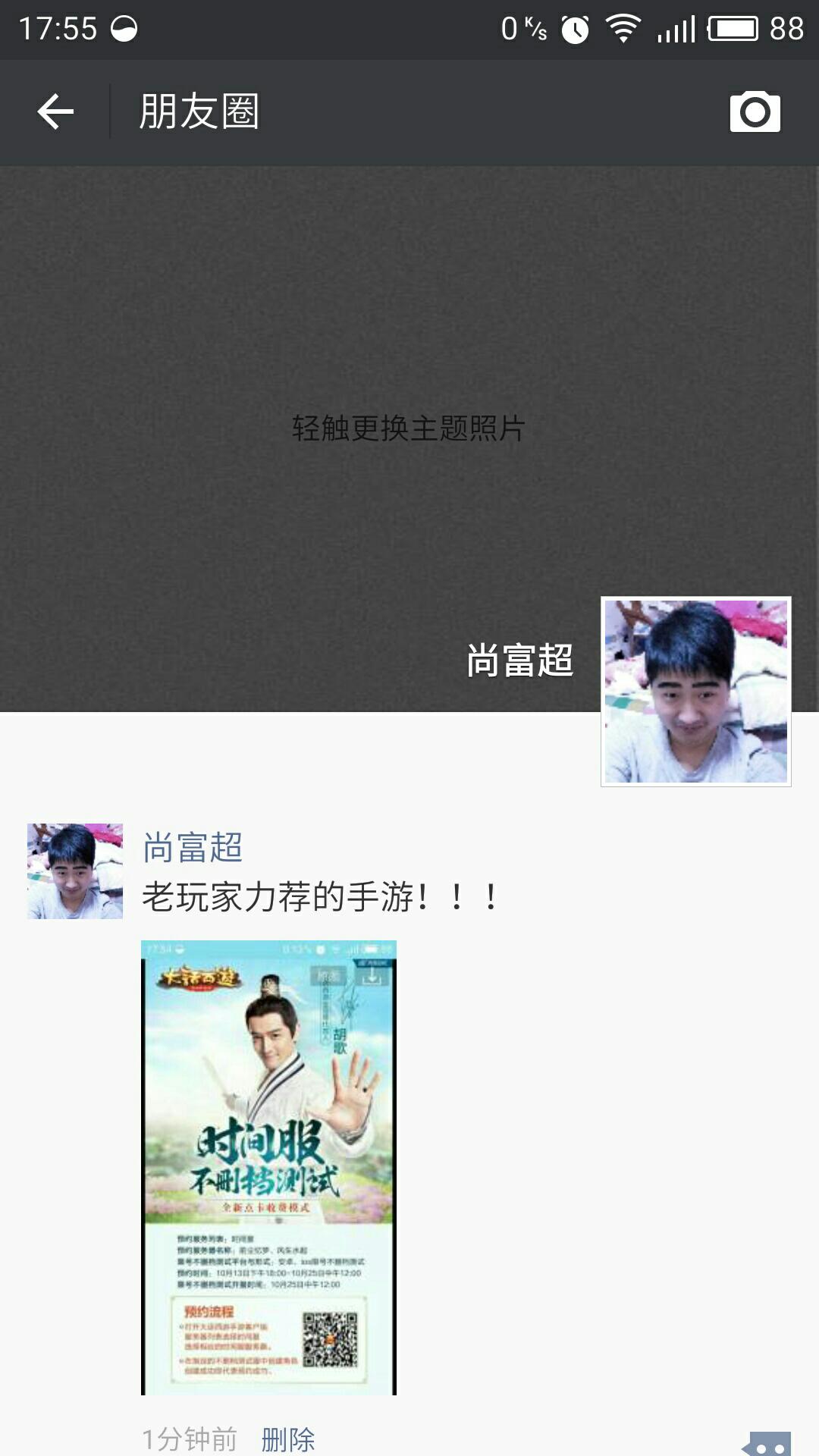Open the large profile avatar on cover
The height and width of the screenshot is (1456, 819).
[x=695, y=692]
